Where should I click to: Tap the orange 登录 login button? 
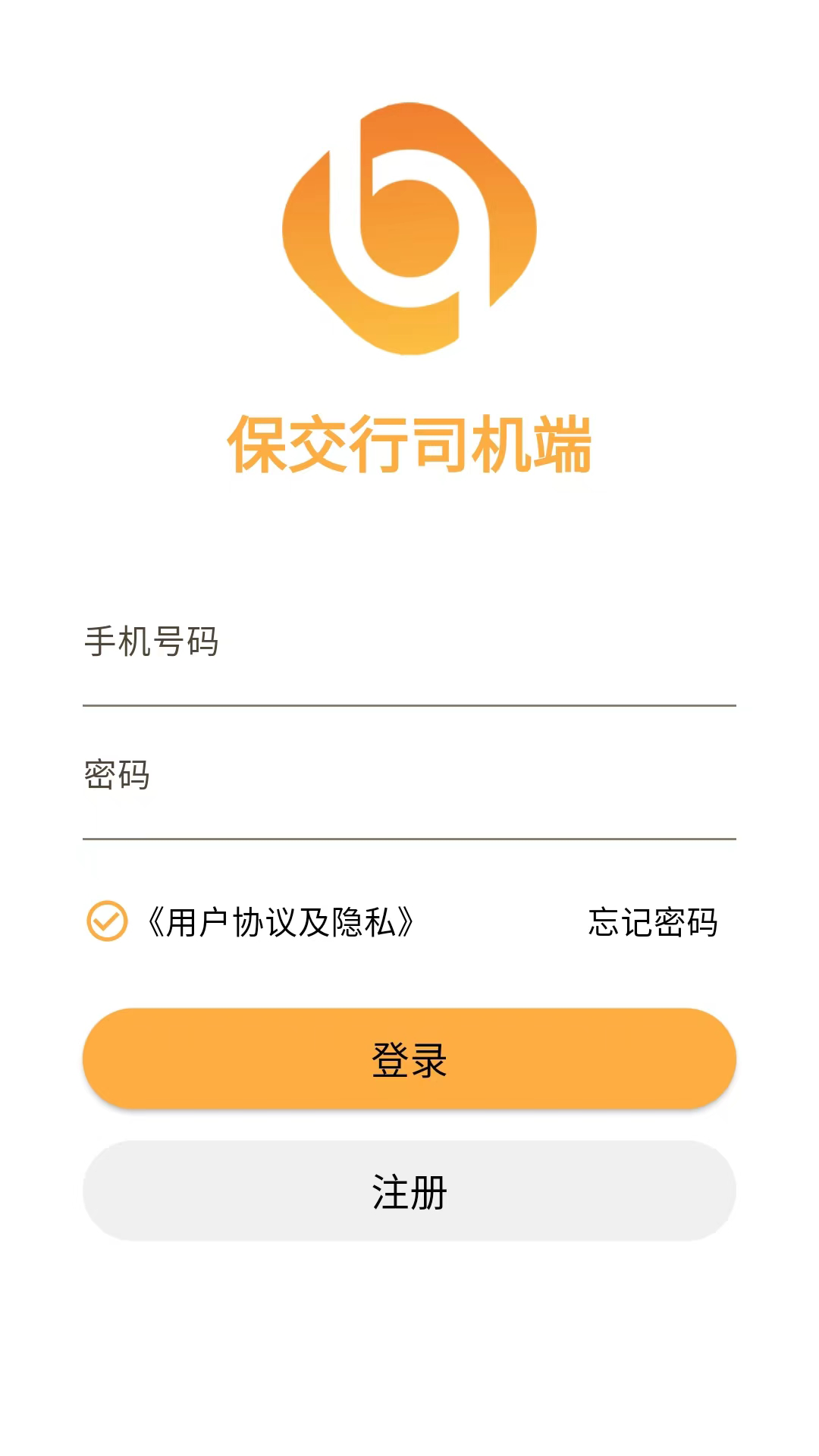[409, 1059]
